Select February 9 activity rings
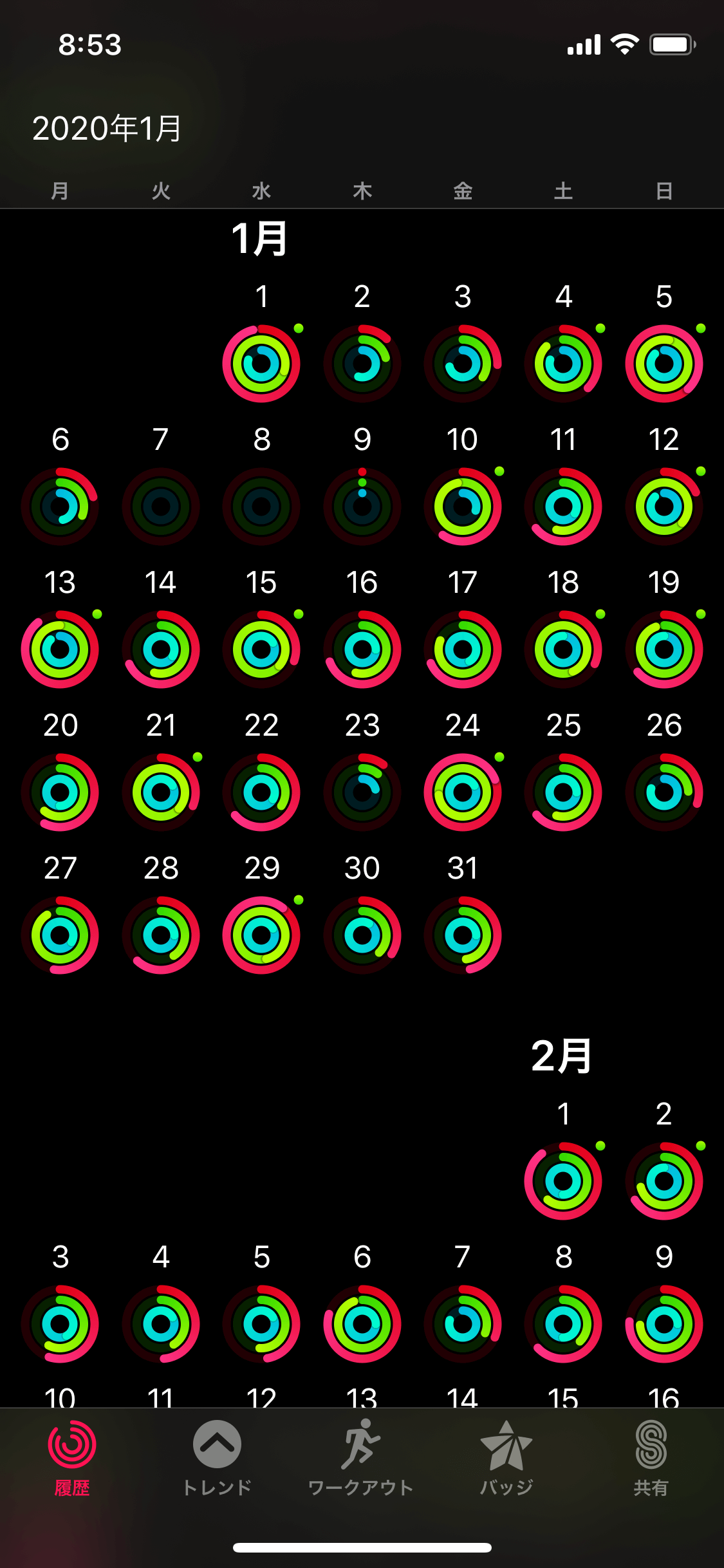Image resolution: width=724 pixels, height=1568 pixels. [x=664, y=1324]
